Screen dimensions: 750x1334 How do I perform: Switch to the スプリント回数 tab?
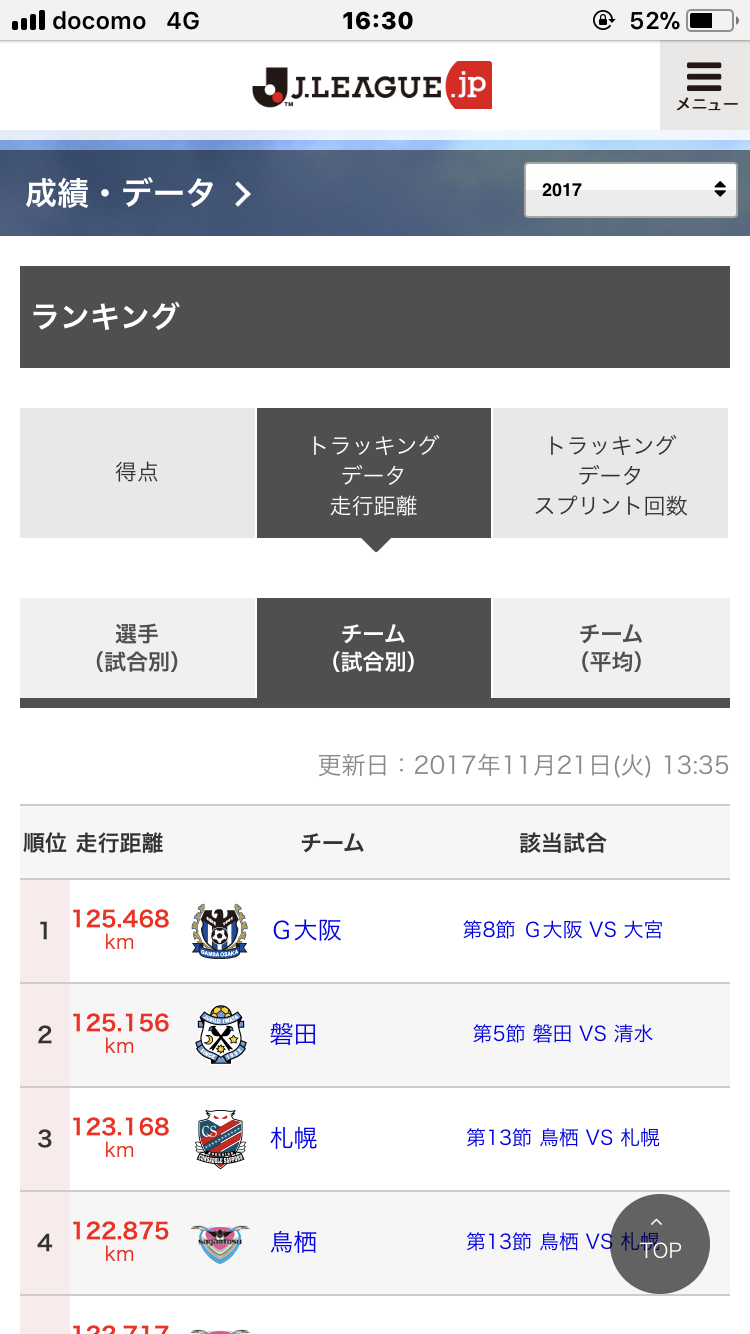610,474
